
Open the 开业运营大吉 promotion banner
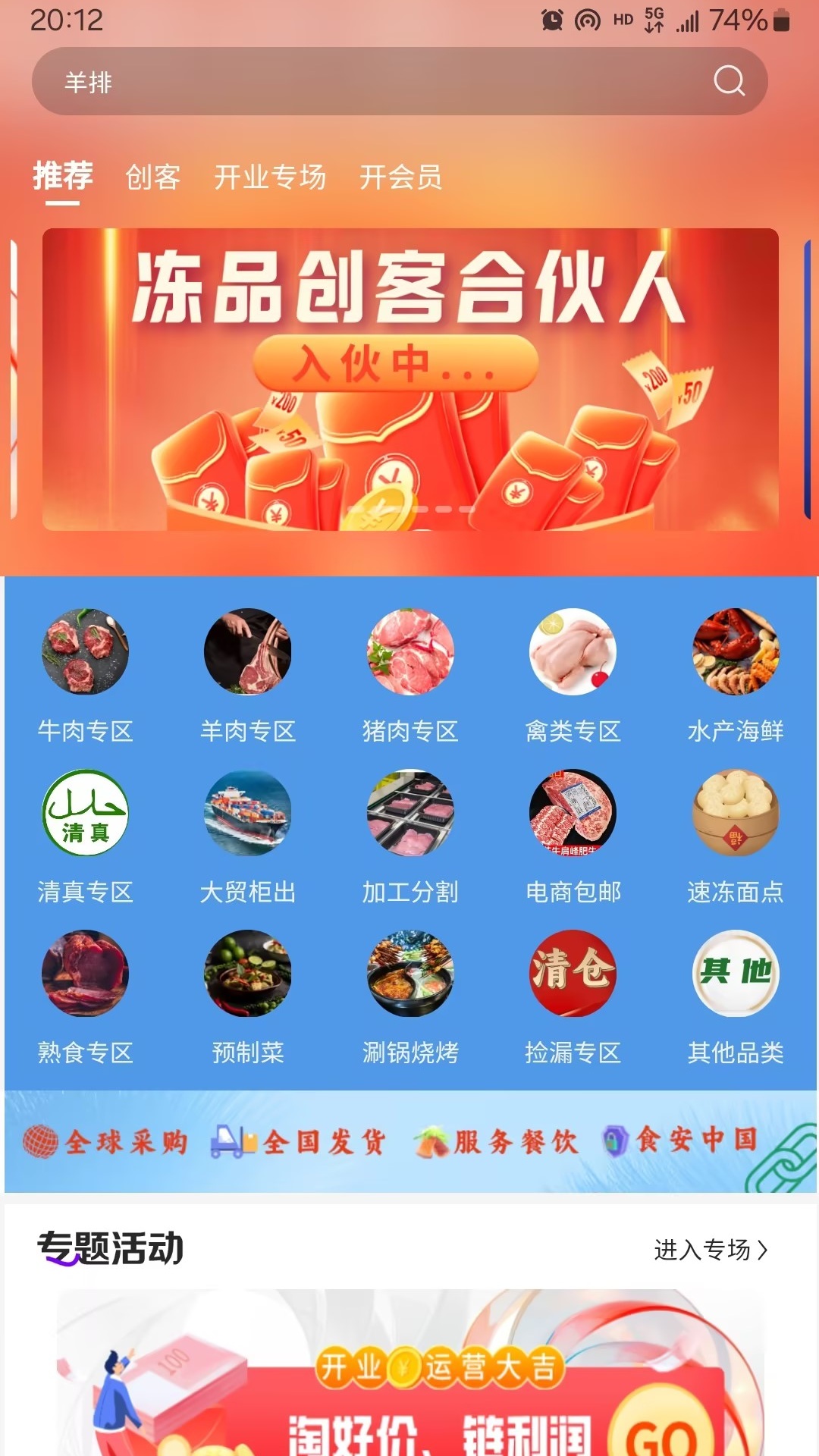(x=410, y=1380)
